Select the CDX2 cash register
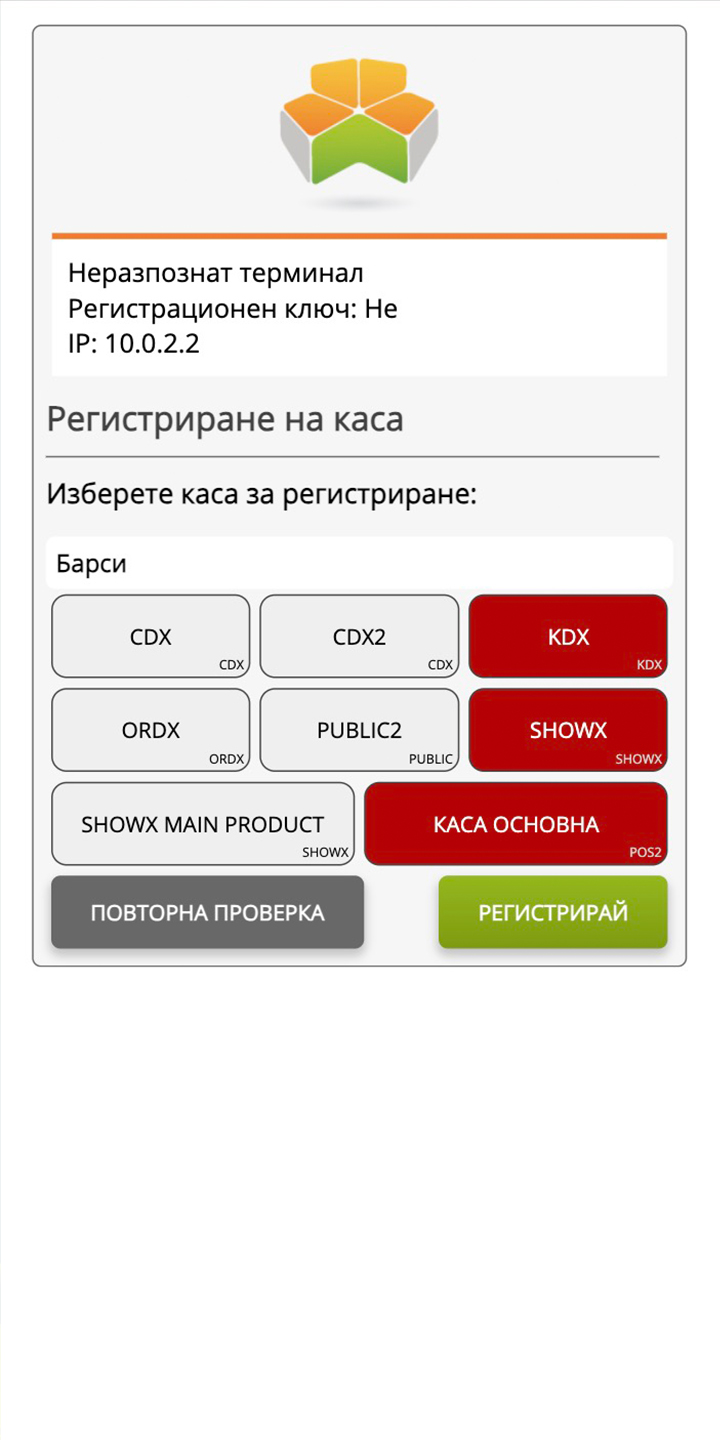 tap(359, 636)
